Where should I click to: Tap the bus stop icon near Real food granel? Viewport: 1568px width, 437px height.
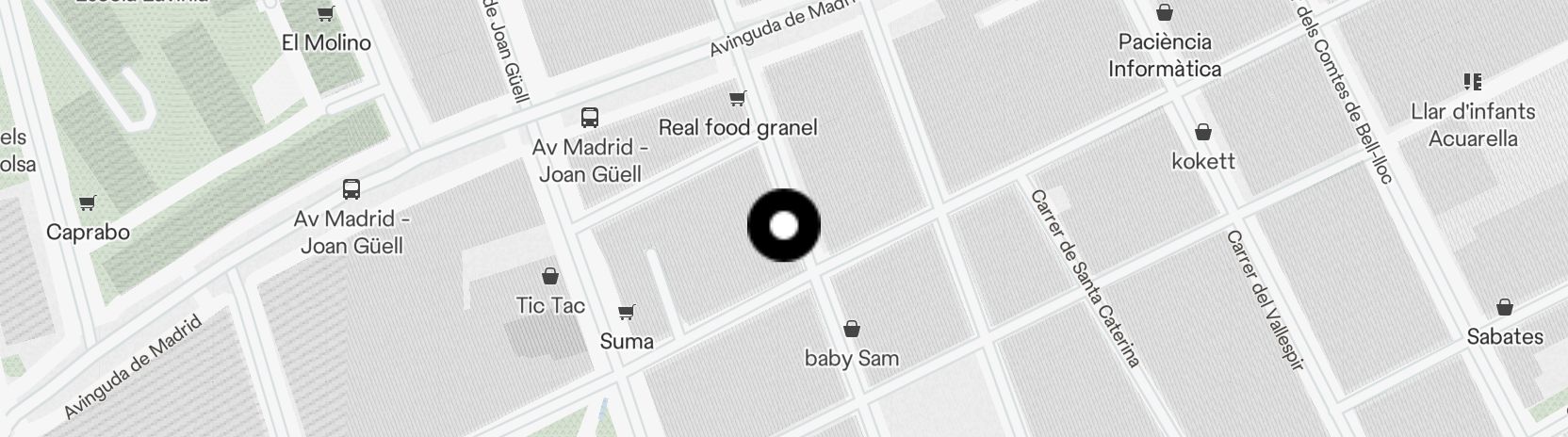click(590, 118)
